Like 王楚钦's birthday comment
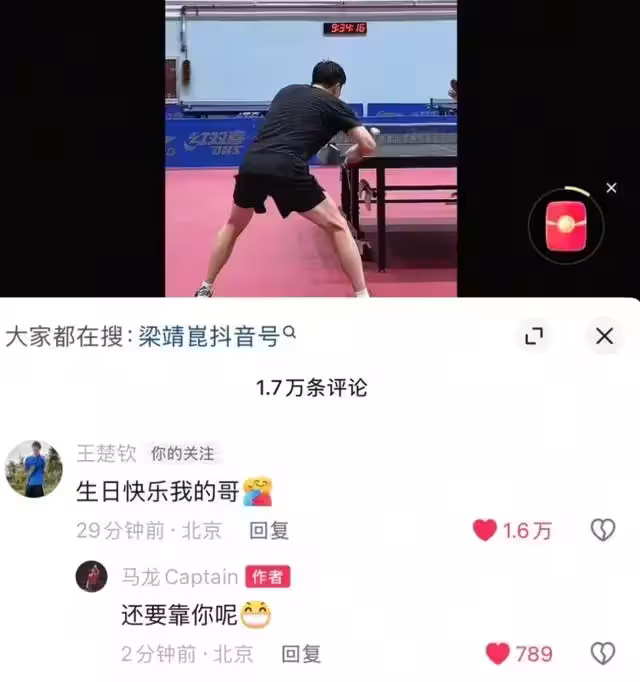The height and width of the screenshot is (682, 640). point(486,531)
